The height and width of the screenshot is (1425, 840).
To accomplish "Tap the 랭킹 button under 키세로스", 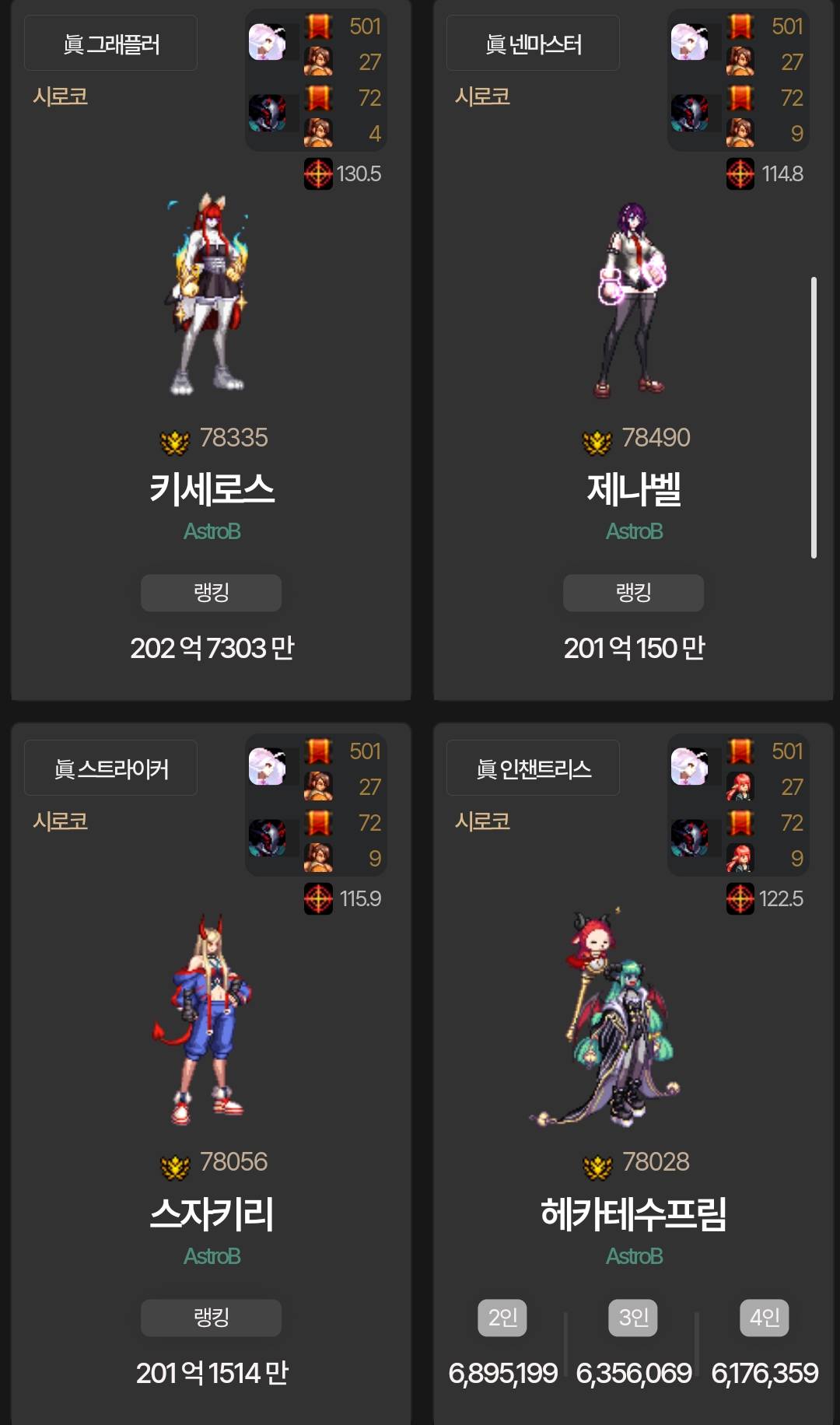I will (211, 593).
